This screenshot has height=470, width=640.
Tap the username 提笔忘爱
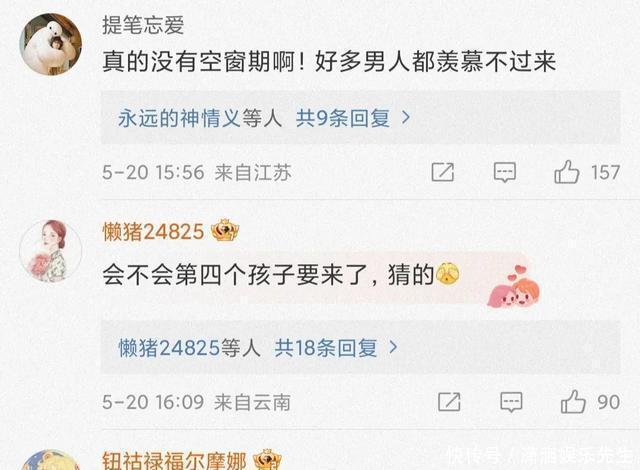click(x=143, y=25)
